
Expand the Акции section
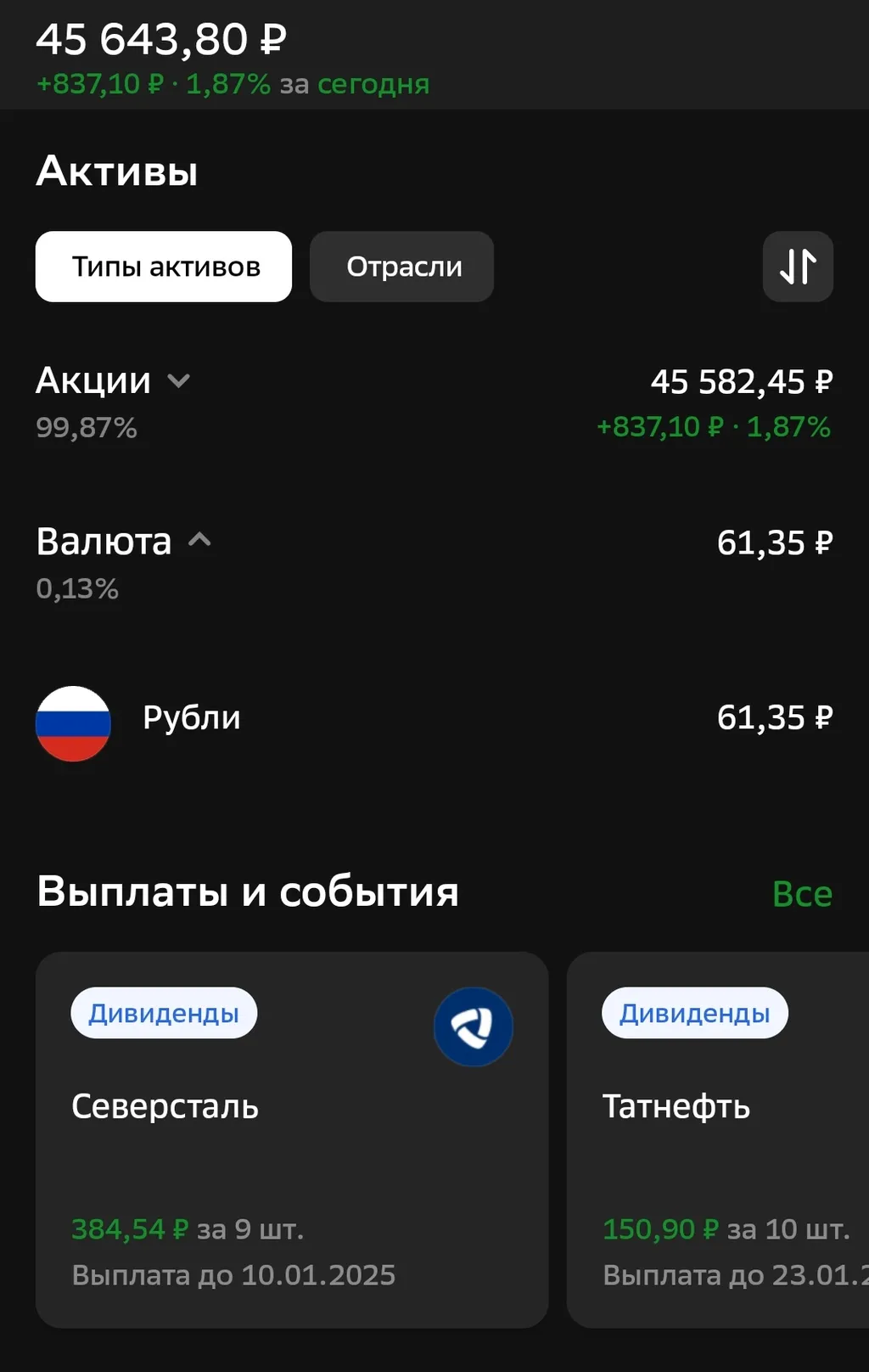[x=179, y=381]
